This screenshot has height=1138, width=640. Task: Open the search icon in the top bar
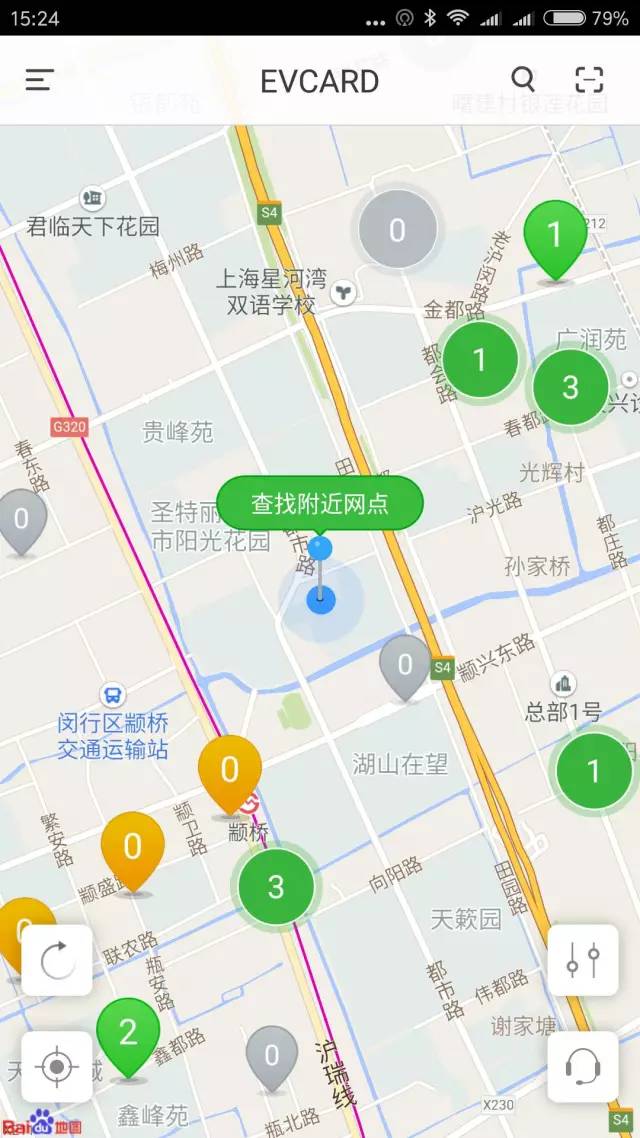(x=523, y=79)
